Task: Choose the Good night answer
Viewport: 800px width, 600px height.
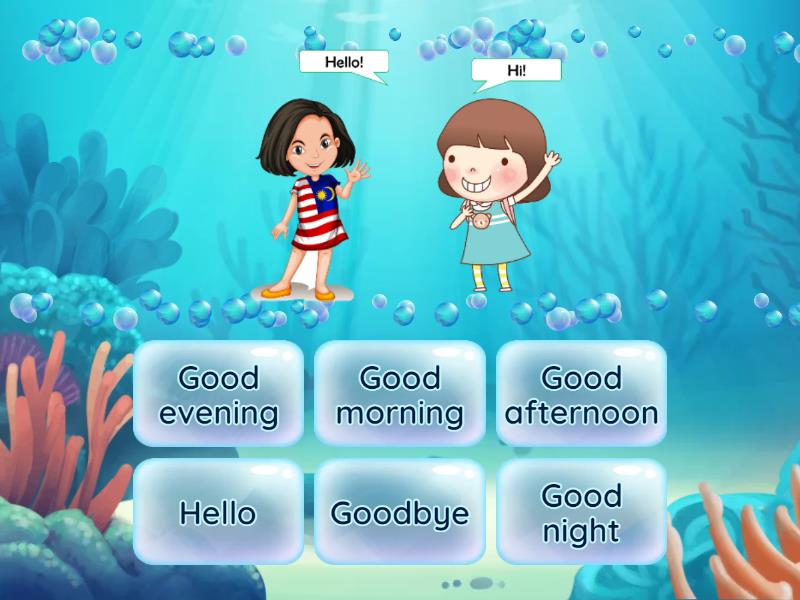Action: pos(581,512)
